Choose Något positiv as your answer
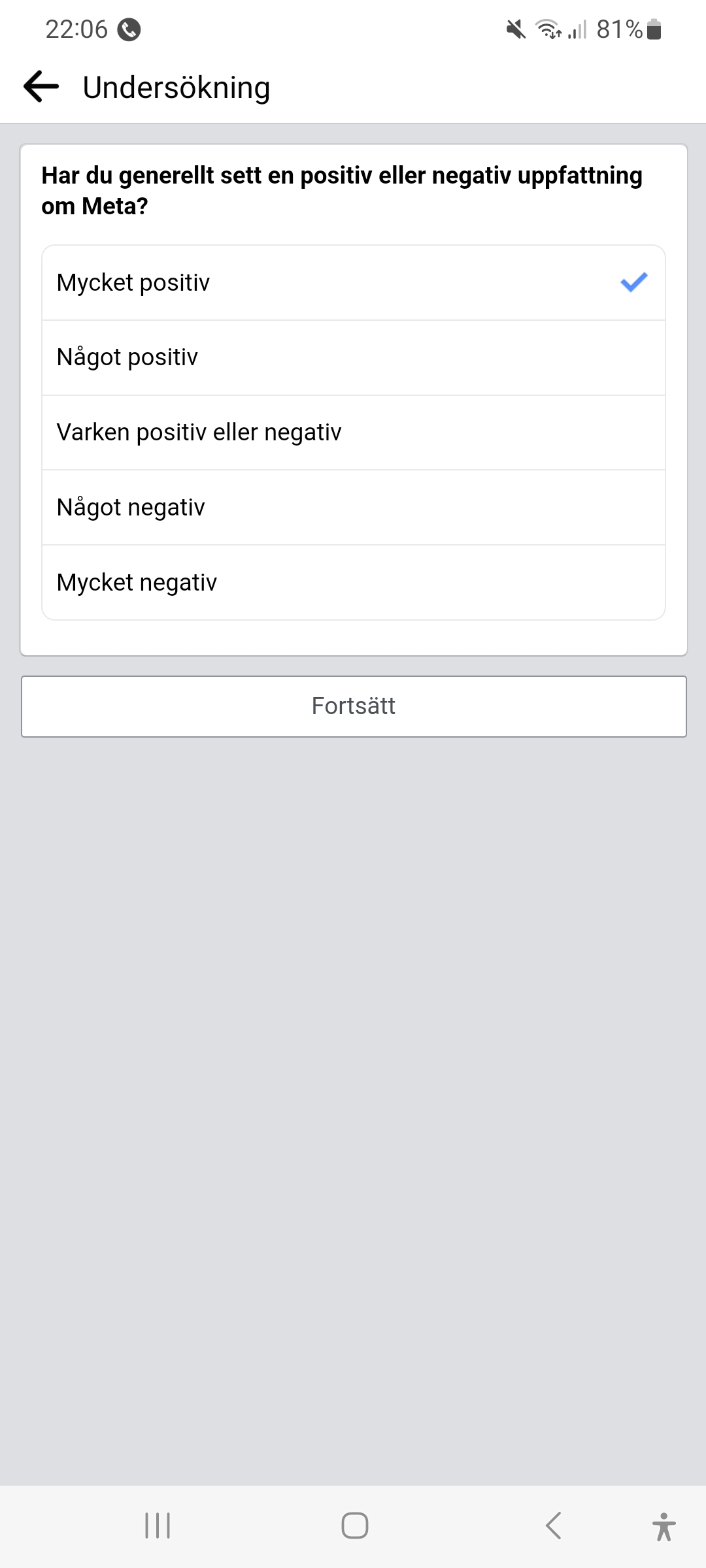Screen dimensions: 706x1568 pyautogui.click(x=353, y=357)
